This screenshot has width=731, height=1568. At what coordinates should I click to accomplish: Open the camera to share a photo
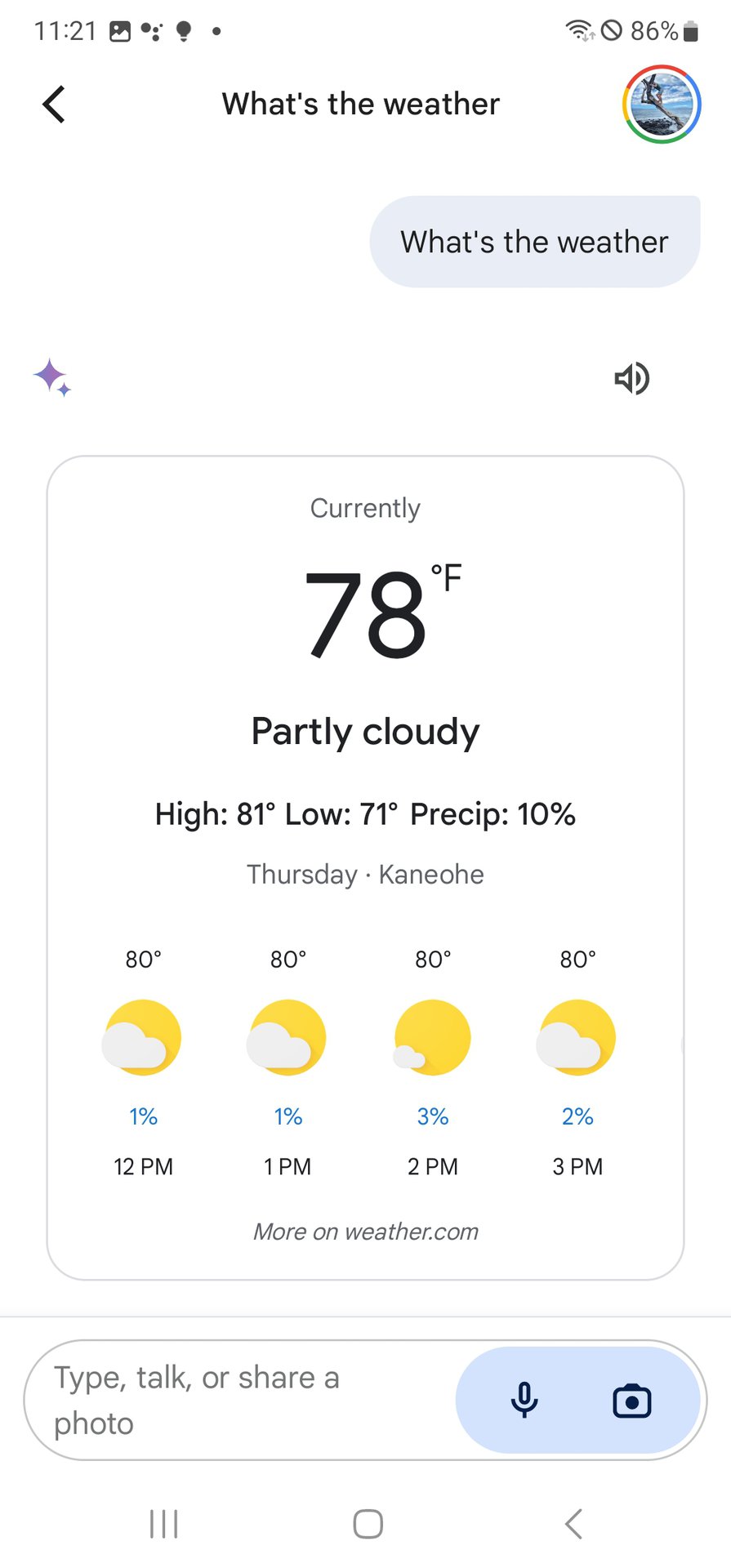pyautogui.click(x=631, y=1401)
